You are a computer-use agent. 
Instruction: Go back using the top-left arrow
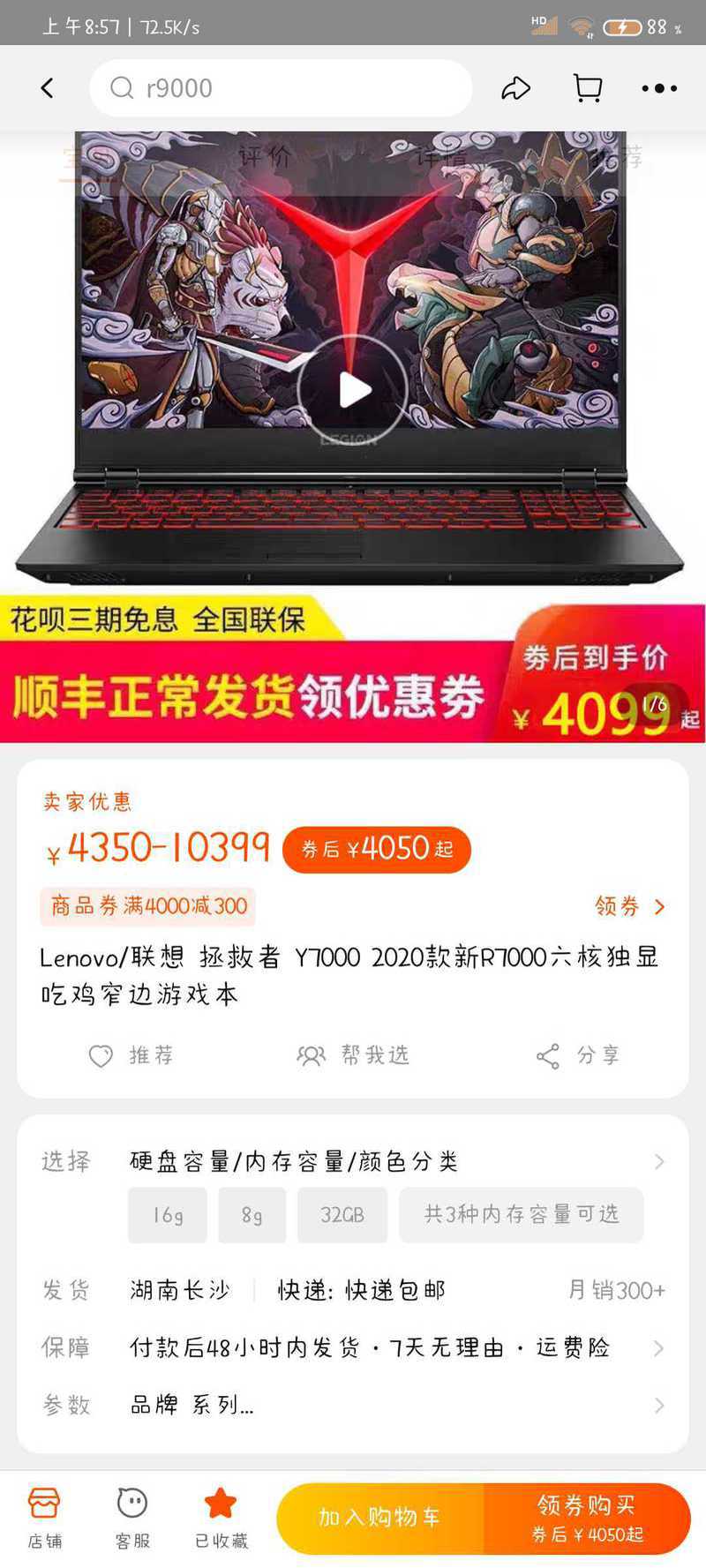tap(48, 88)
